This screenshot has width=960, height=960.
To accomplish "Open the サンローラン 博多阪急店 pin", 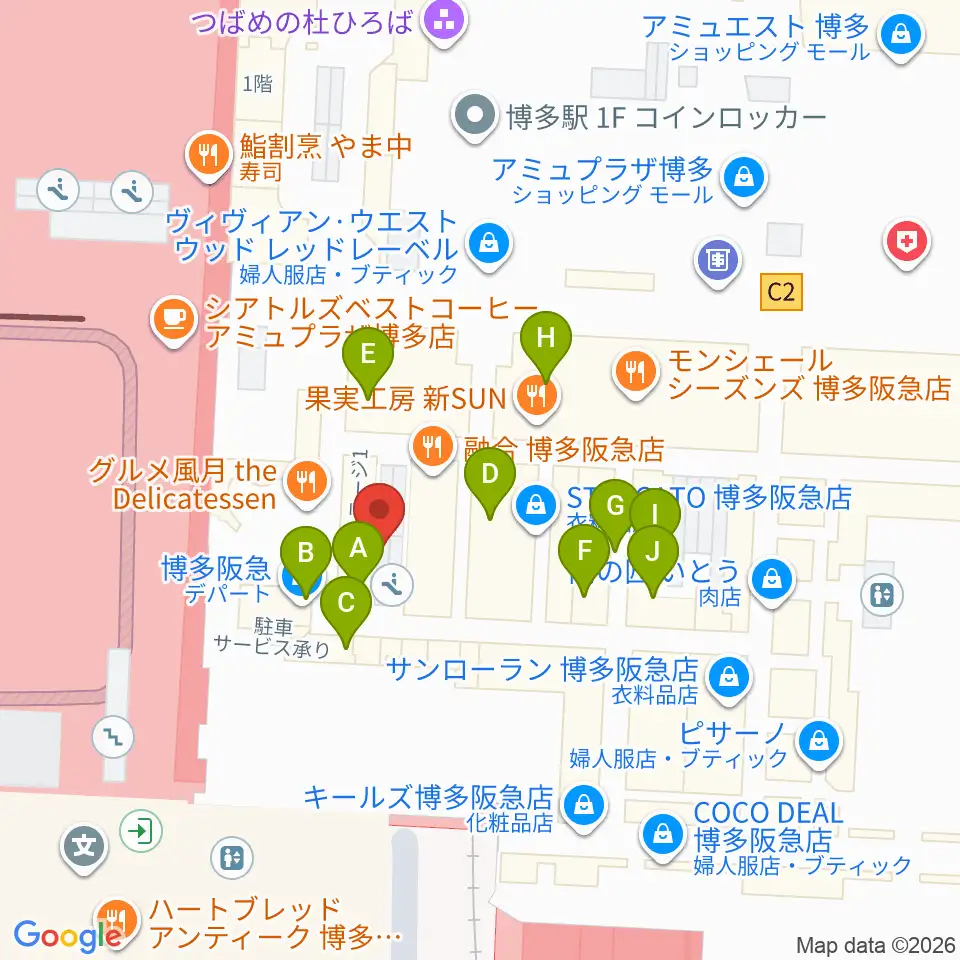I will tap(729, 679).
